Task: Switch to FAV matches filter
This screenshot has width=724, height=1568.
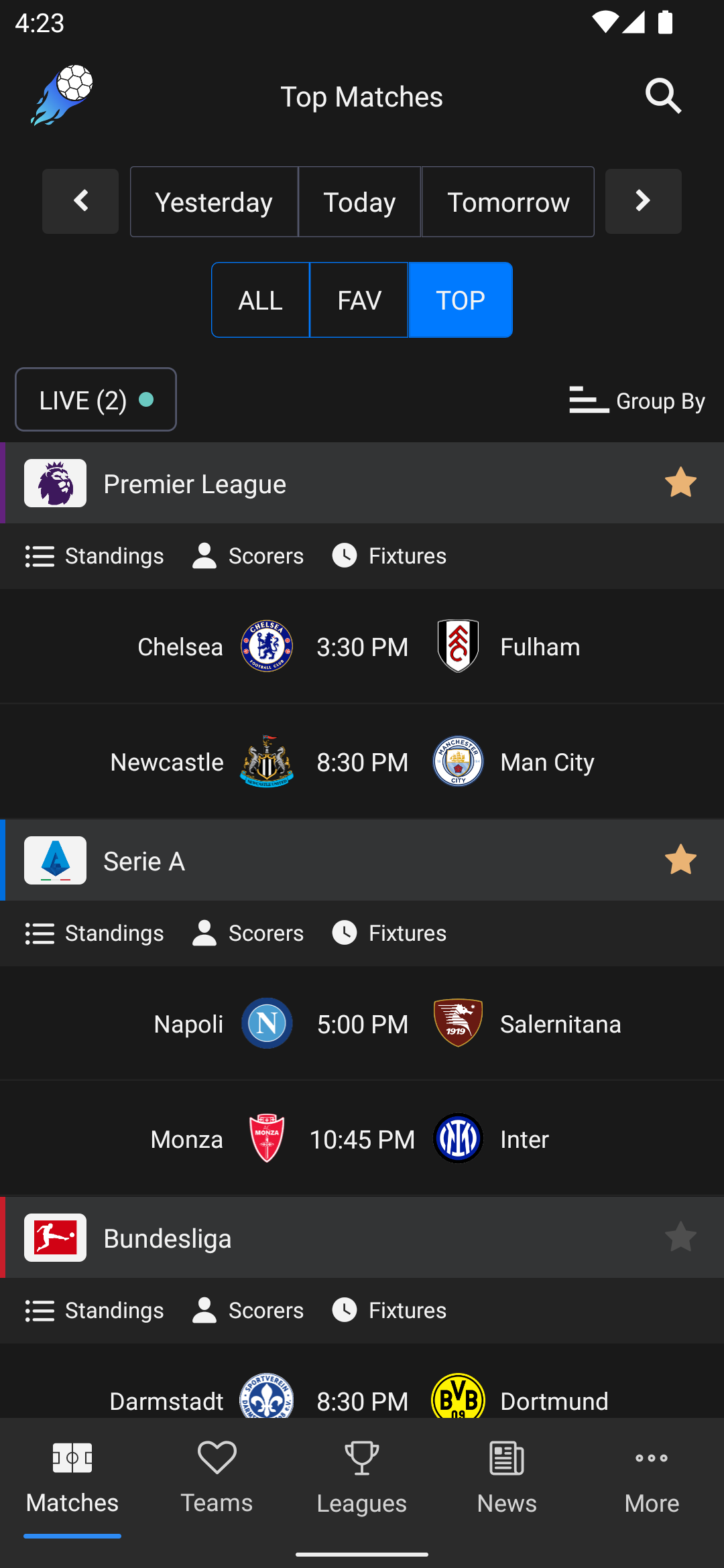Action: (x=359, y=300)
